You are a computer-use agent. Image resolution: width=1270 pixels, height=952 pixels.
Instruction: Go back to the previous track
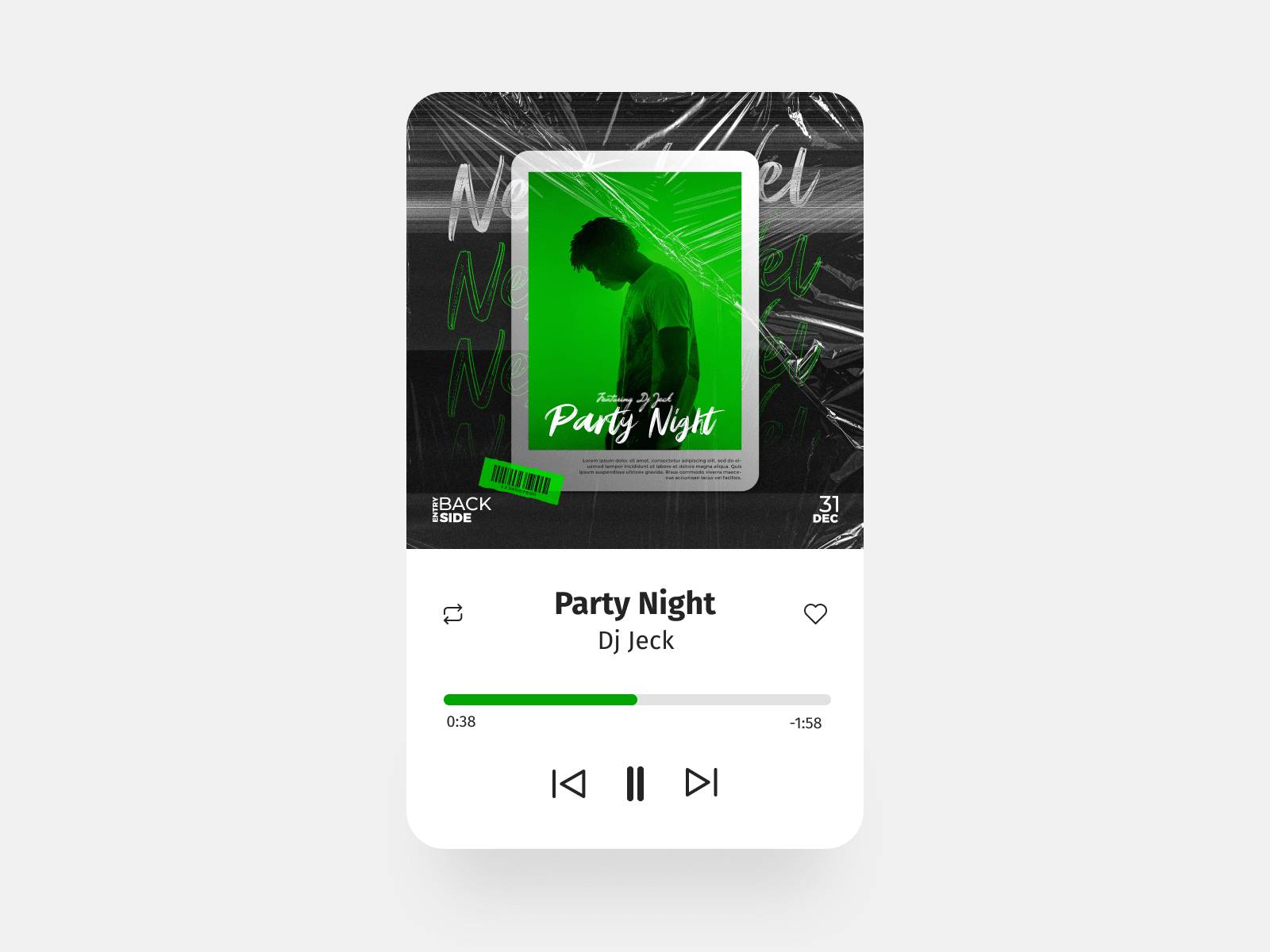click(569, 784)
